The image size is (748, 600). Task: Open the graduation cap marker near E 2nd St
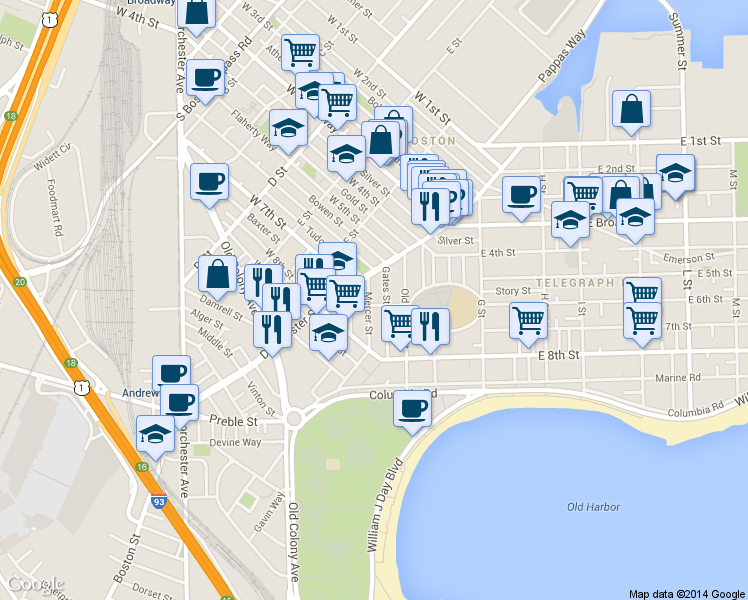[675, 176]
